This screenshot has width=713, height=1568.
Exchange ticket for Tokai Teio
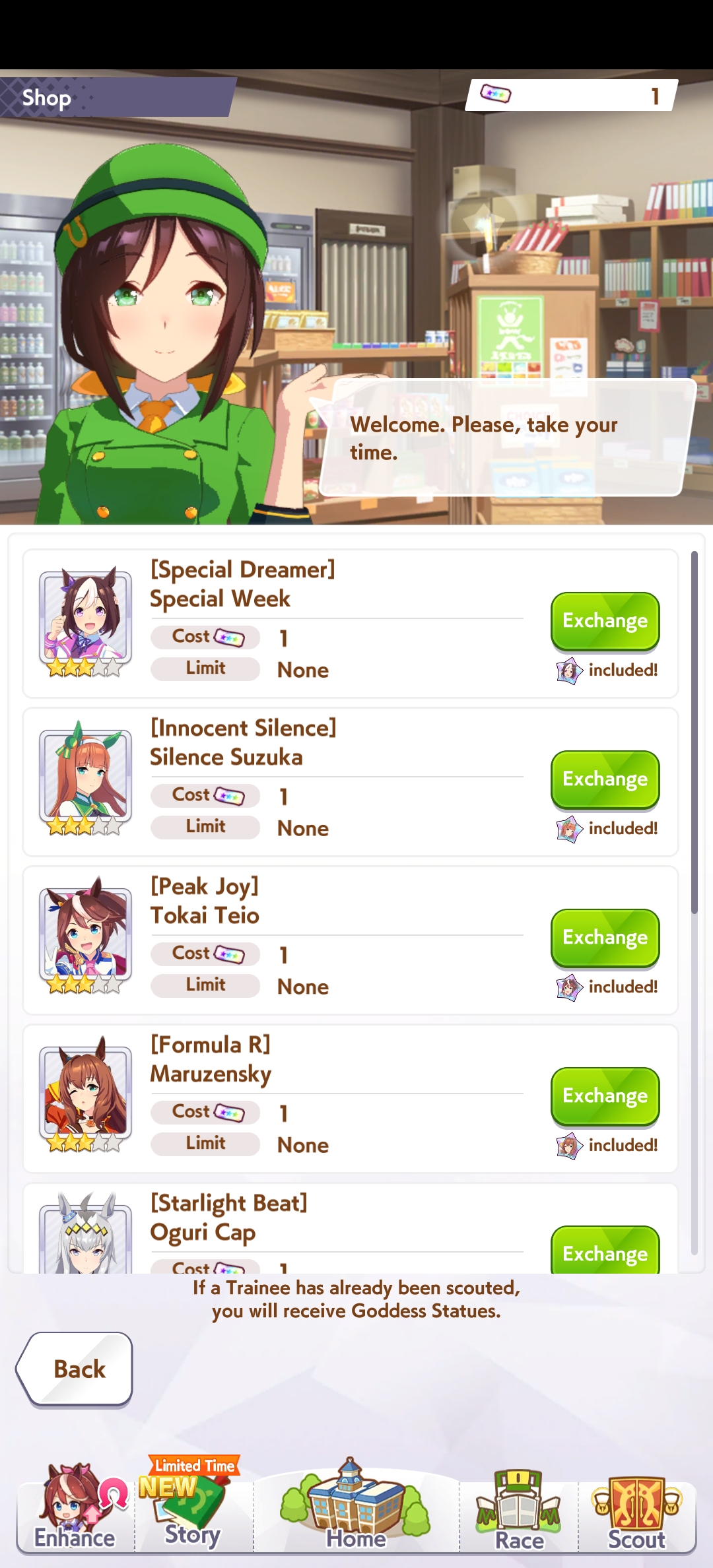(x=605, y=937)
